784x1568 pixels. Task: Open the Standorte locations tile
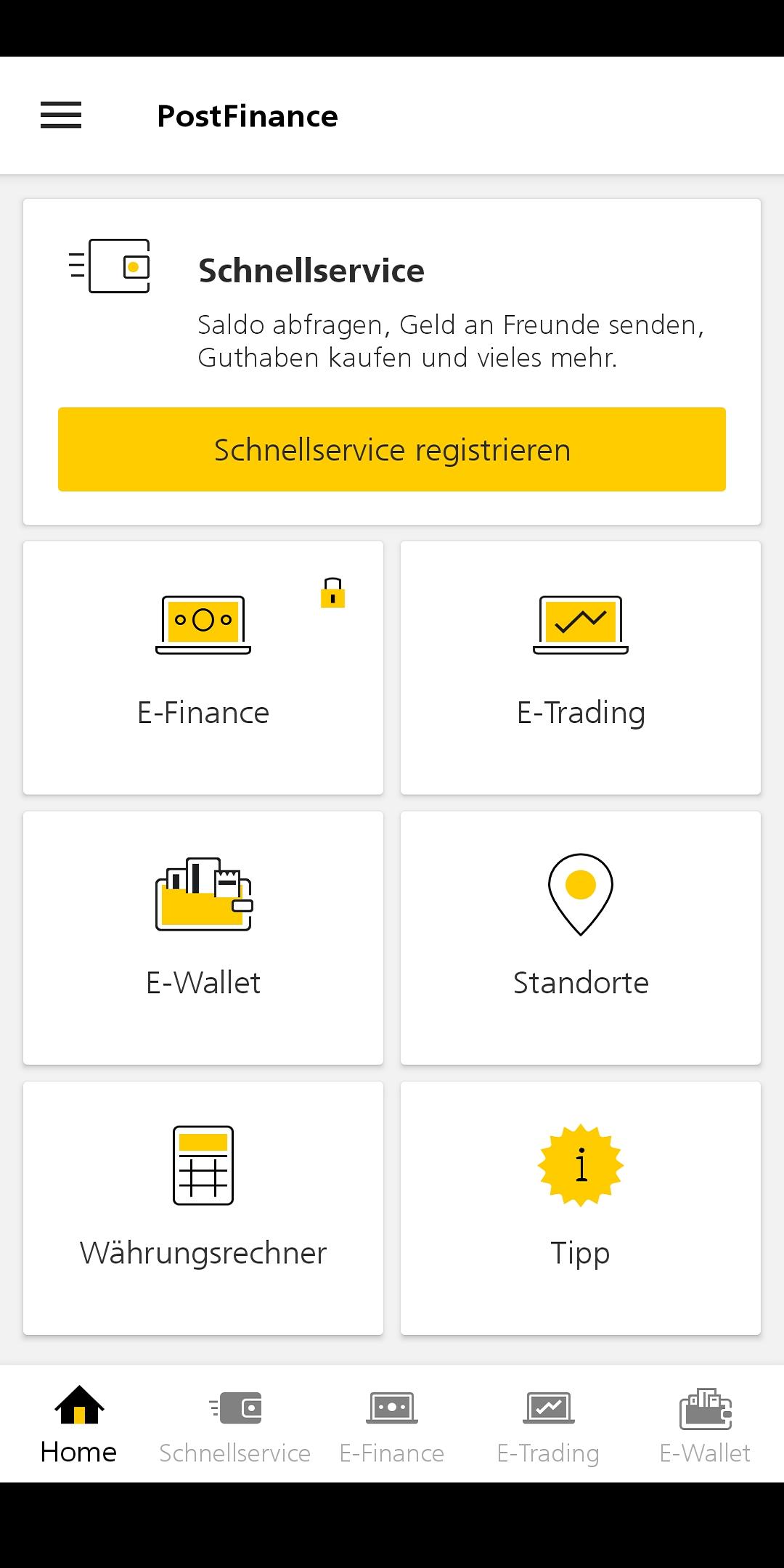point(581,938)
